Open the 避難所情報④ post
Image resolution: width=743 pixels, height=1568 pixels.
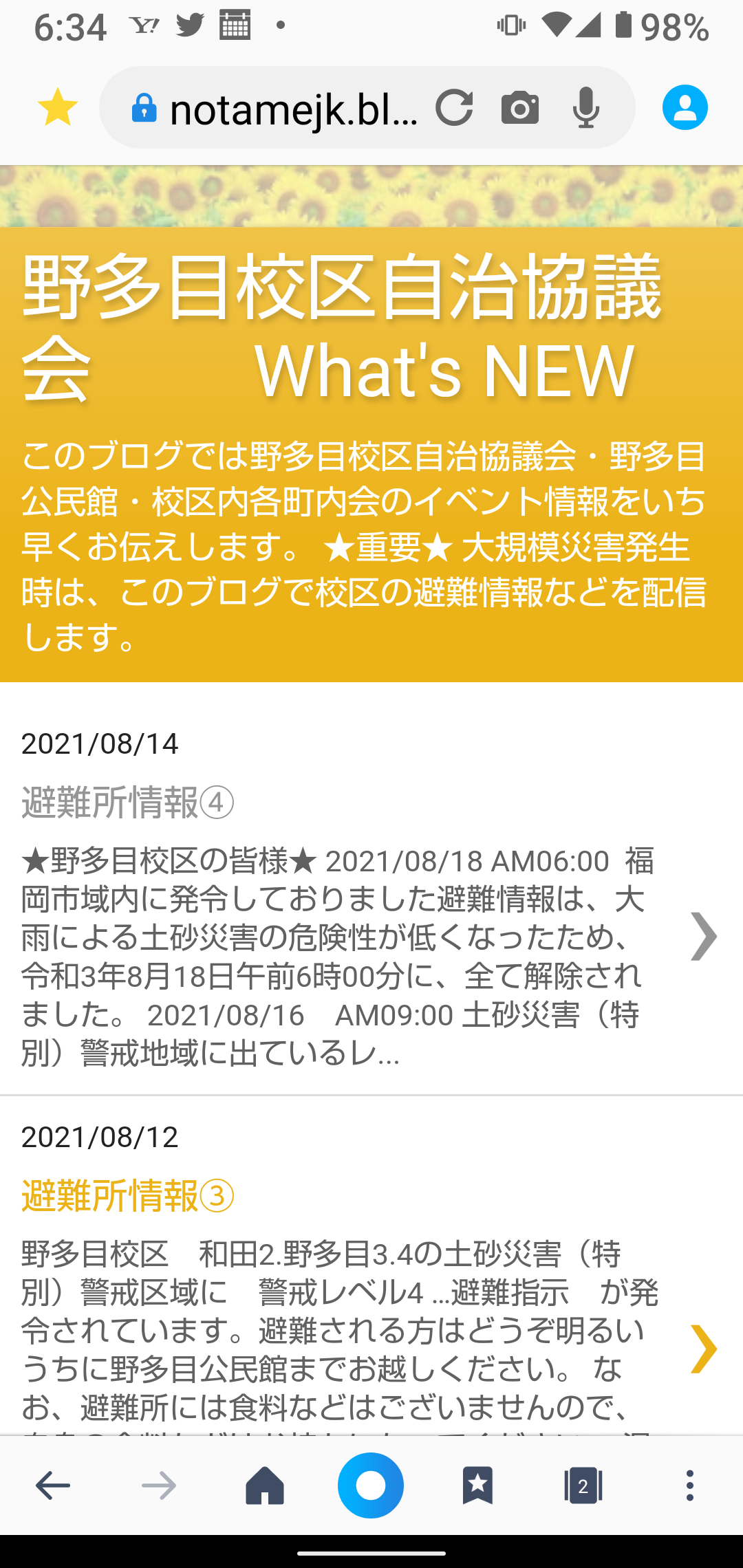pyautogui.click(x=128, y=803)
